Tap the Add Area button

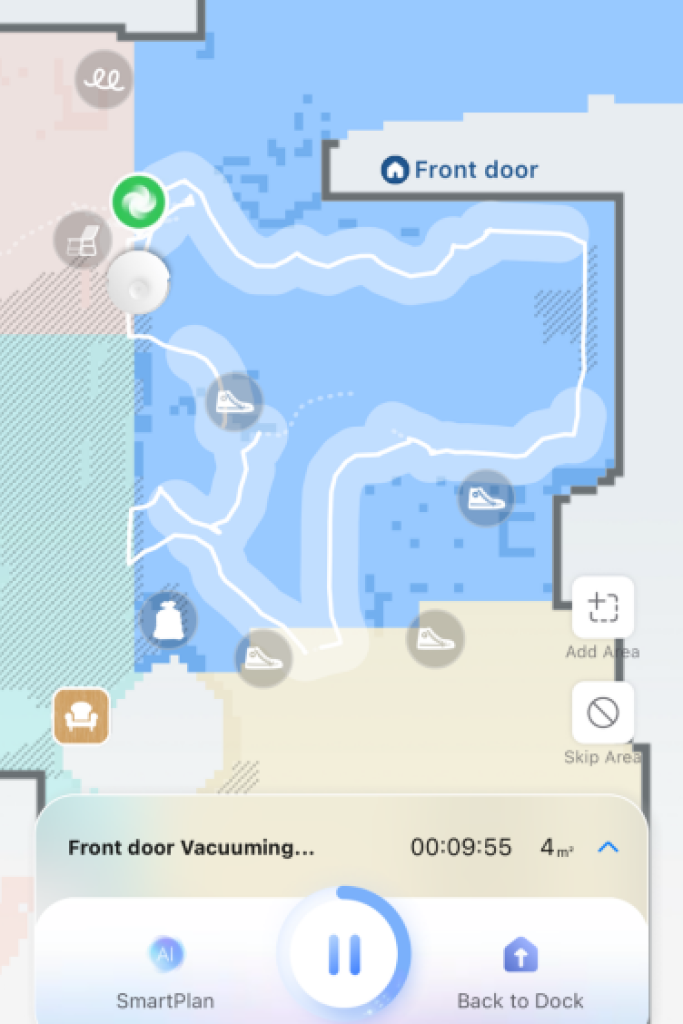tap(602, 608)
